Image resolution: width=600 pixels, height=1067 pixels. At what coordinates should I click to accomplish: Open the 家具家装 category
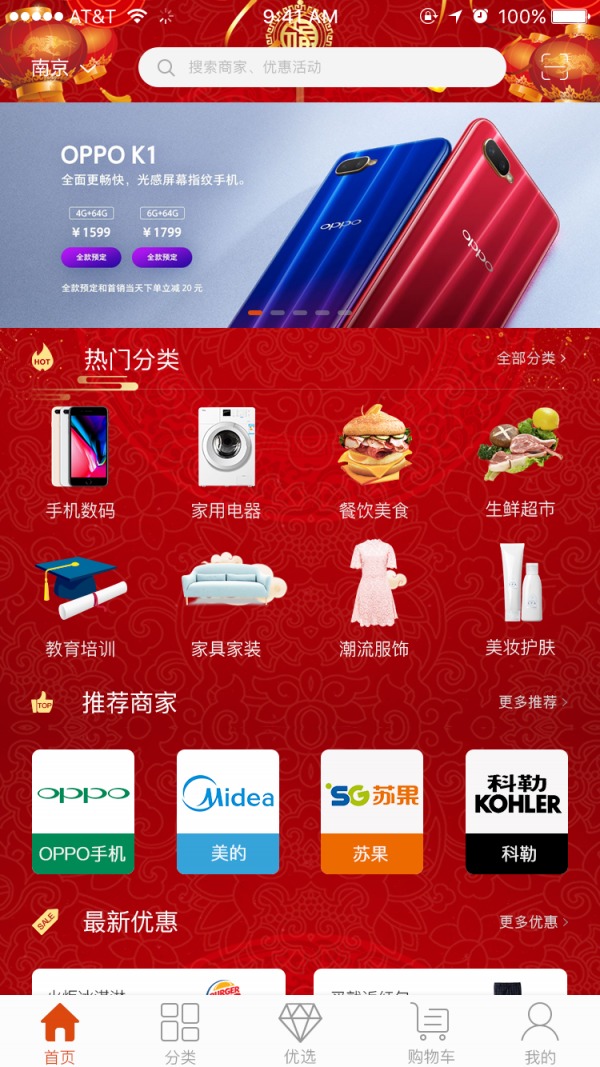[226, 600]
